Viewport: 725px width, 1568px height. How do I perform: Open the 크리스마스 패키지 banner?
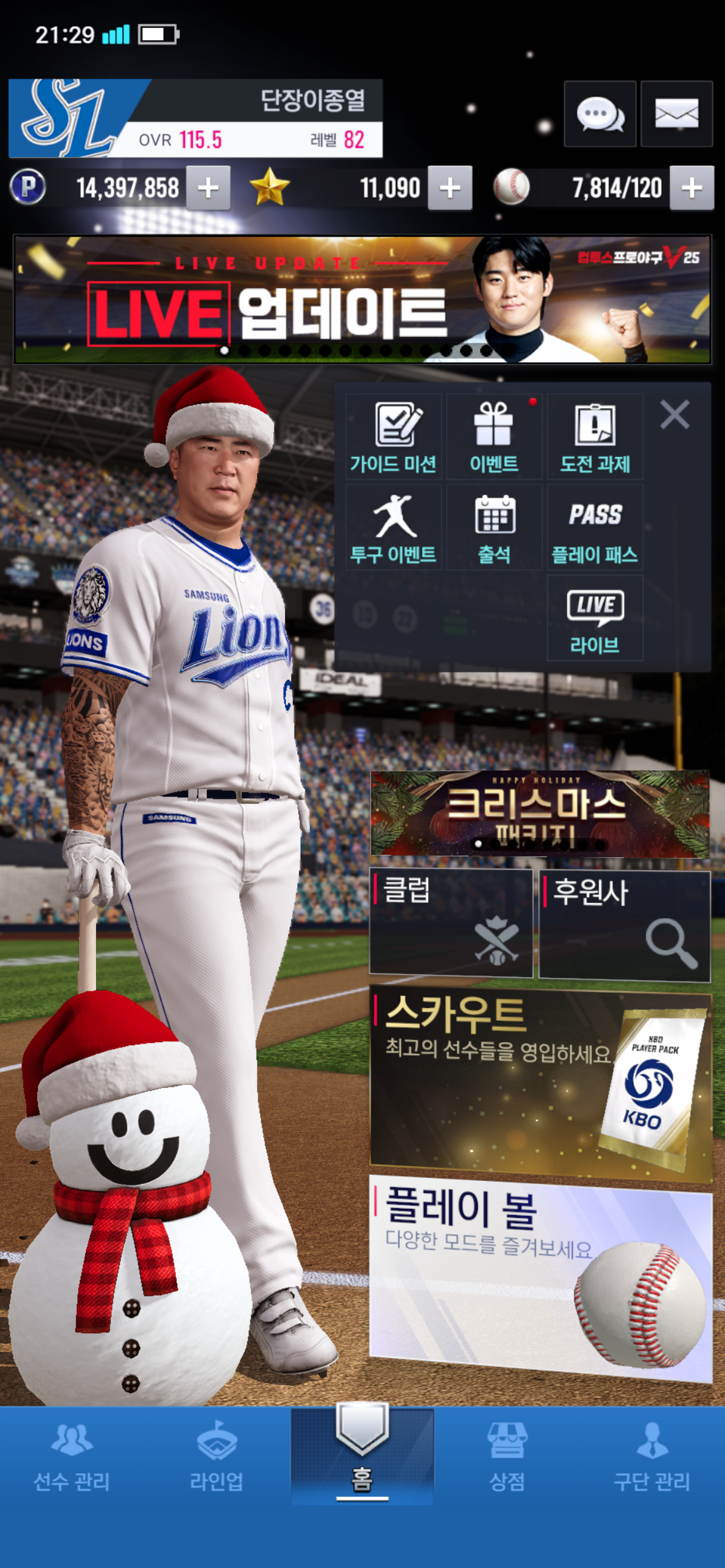(539, 814)
